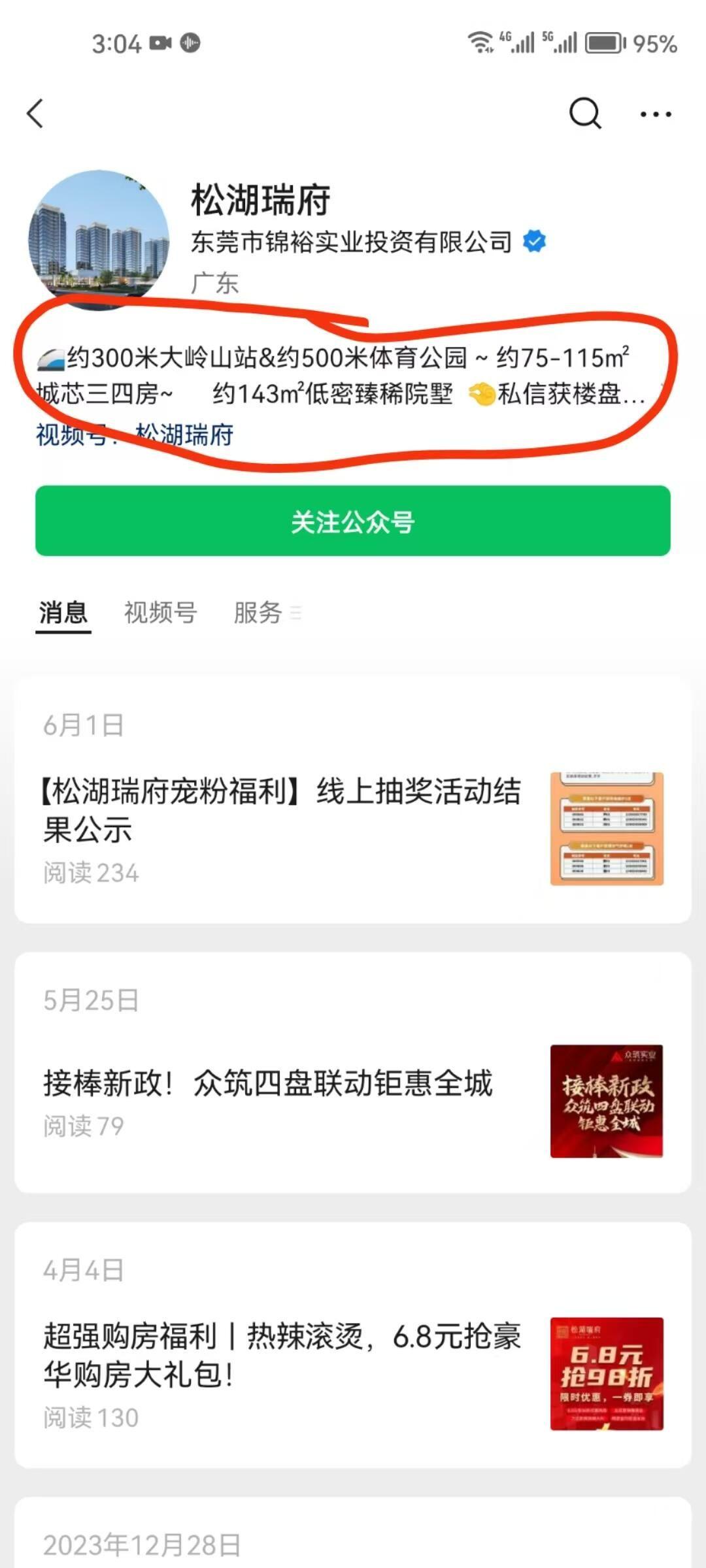This screenshot has width=706, height=1568.
Task: Expand the account description text
Action: [x=340, y=376]
